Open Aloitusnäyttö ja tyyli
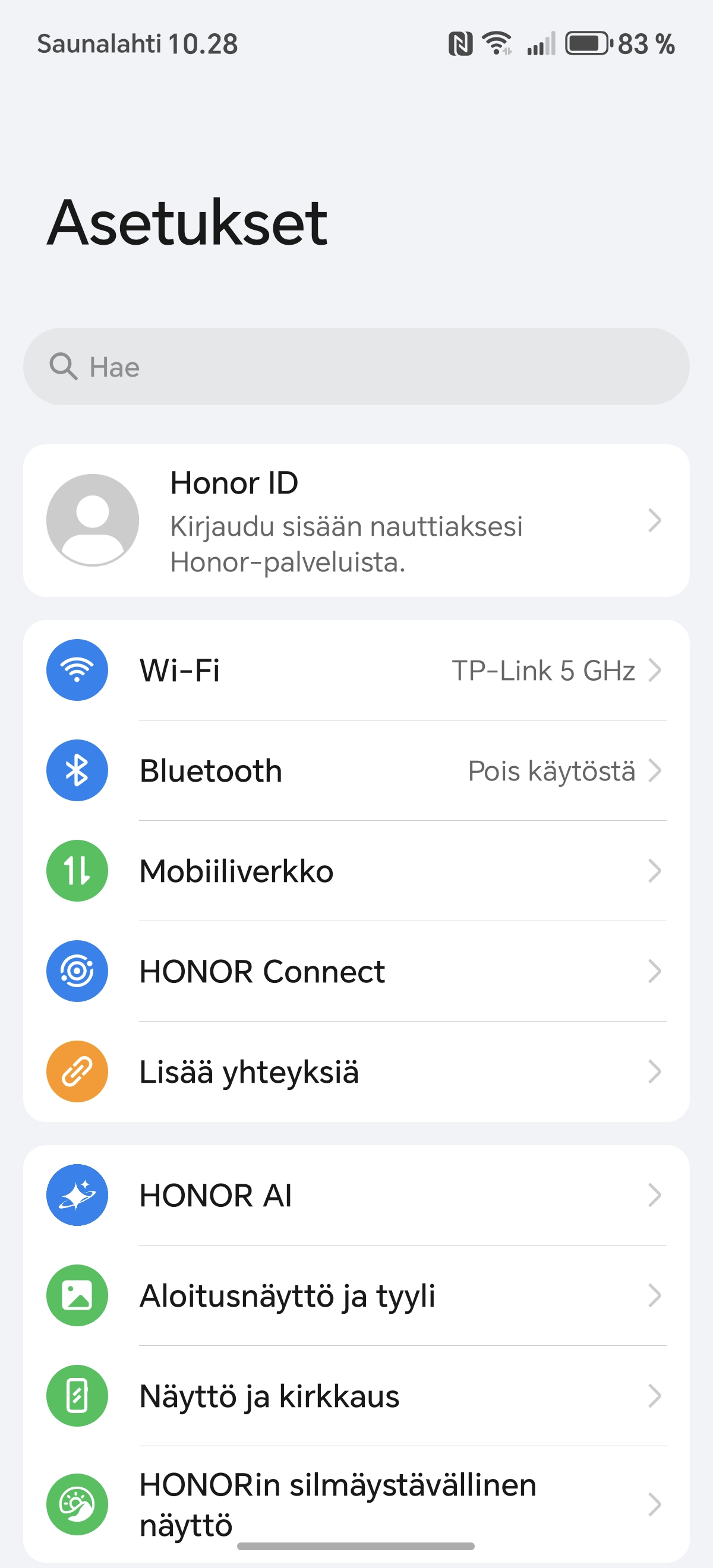713x1568 pixels. [356, 1295]
